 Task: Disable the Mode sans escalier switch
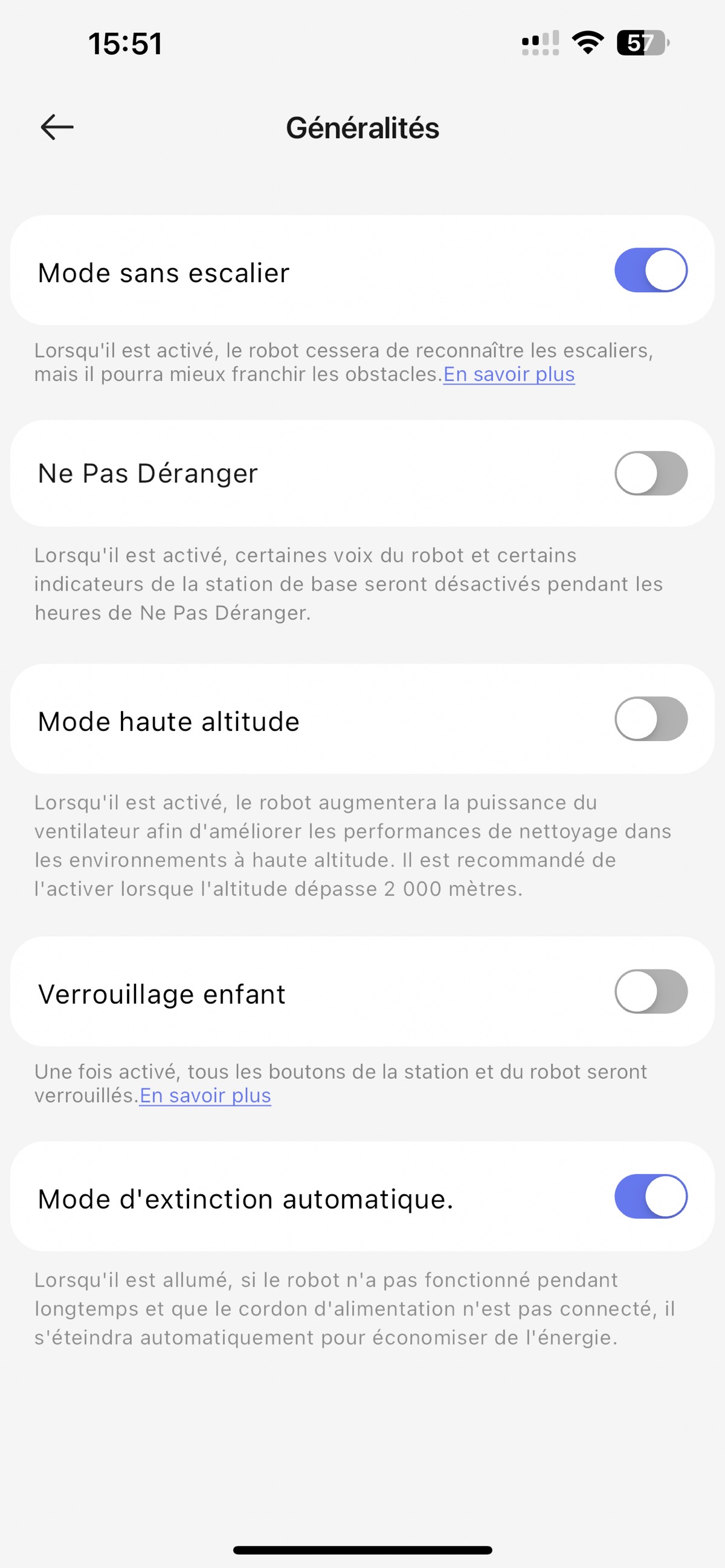pyautogui.click(x=650, y=270)
